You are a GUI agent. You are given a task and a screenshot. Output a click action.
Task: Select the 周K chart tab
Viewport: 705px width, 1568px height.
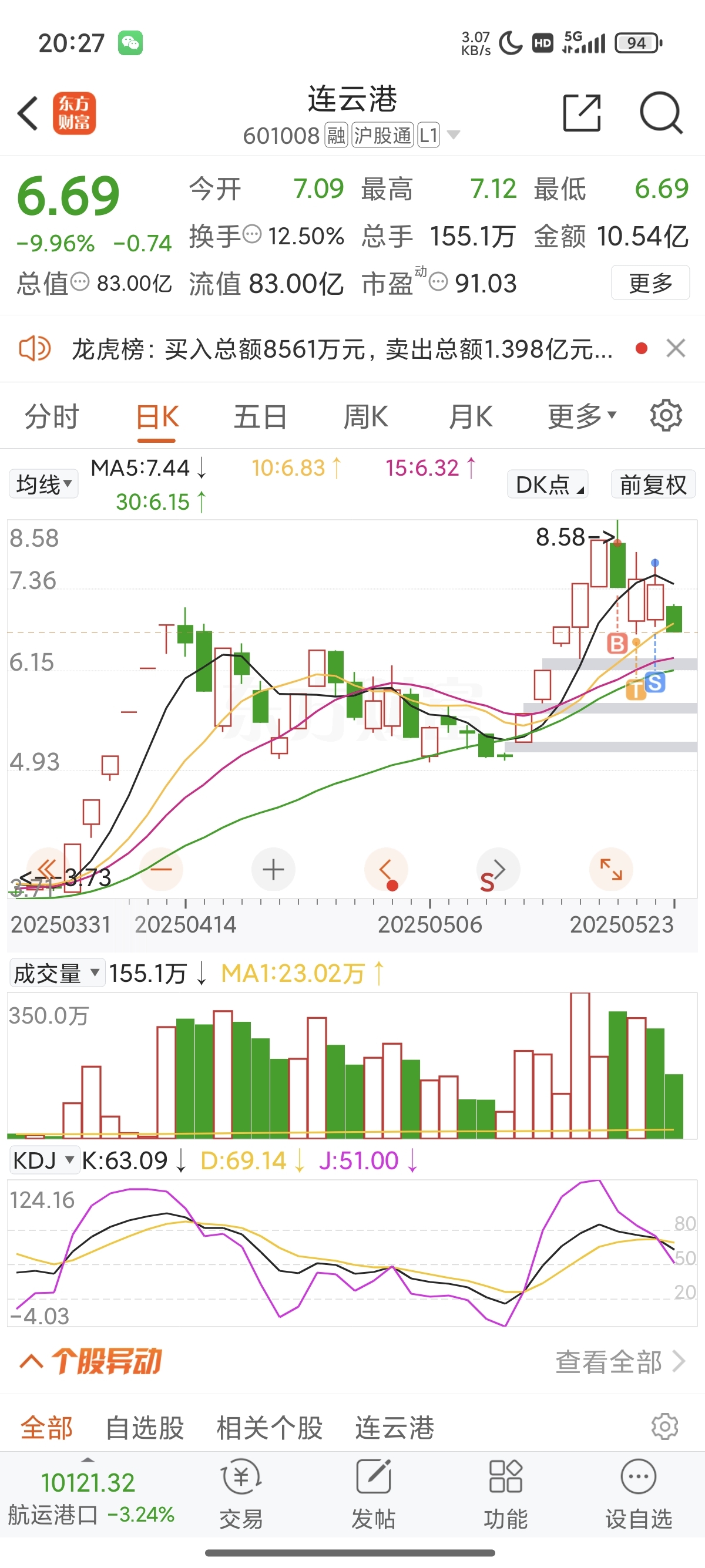[x=365, y=417]
